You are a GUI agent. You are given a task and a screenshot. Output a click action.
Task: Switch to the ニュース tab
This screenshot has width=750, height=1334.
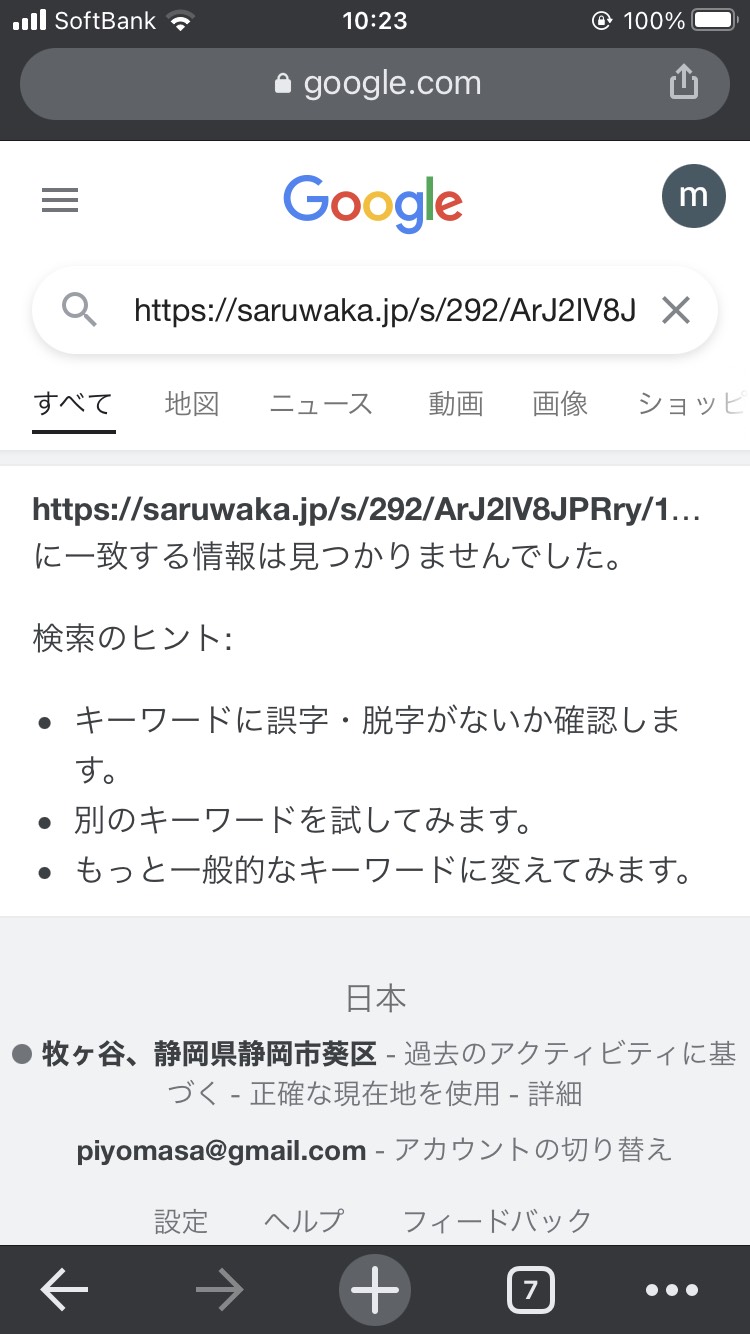321,404
